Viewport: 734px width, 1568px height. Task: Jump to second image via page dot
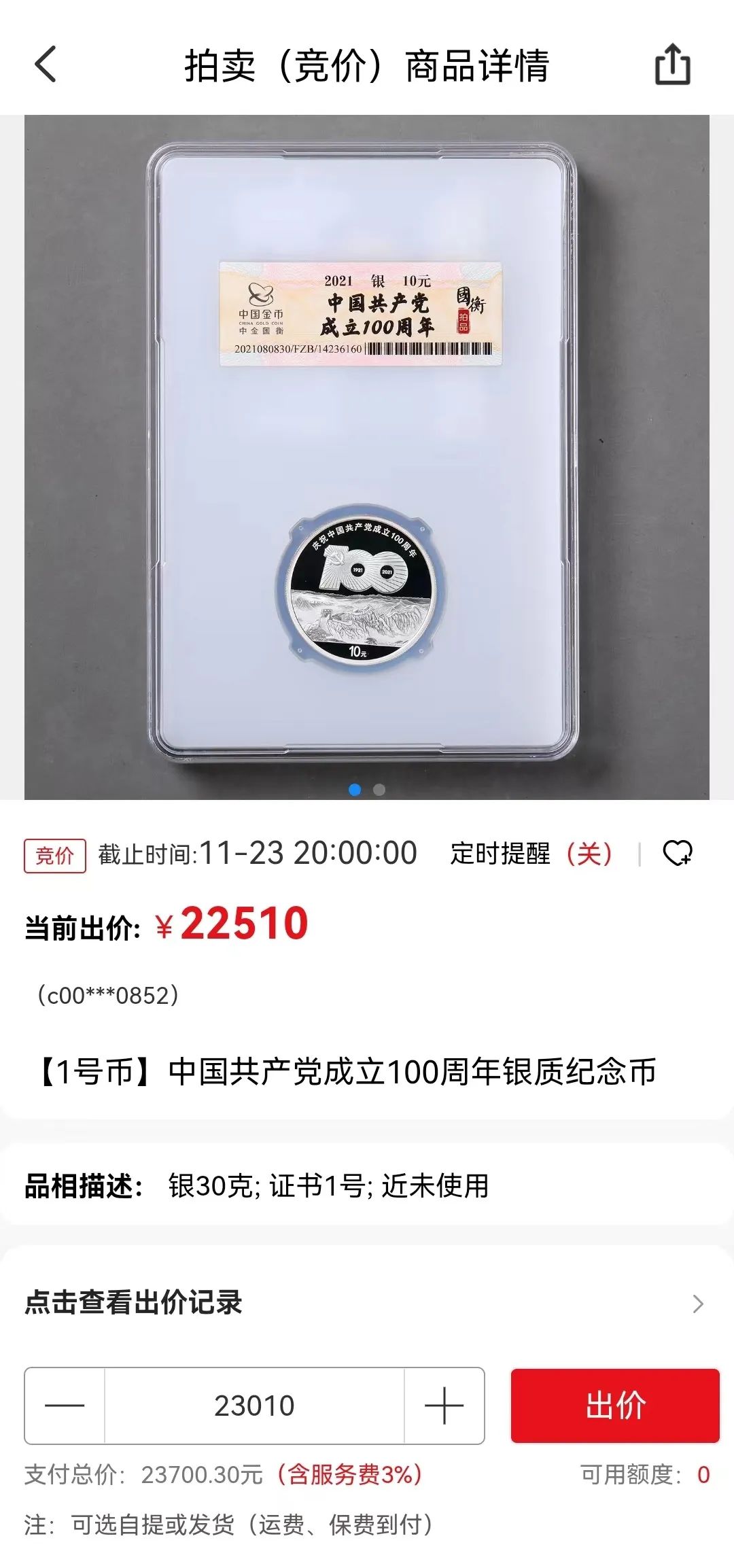coord(379,789)
